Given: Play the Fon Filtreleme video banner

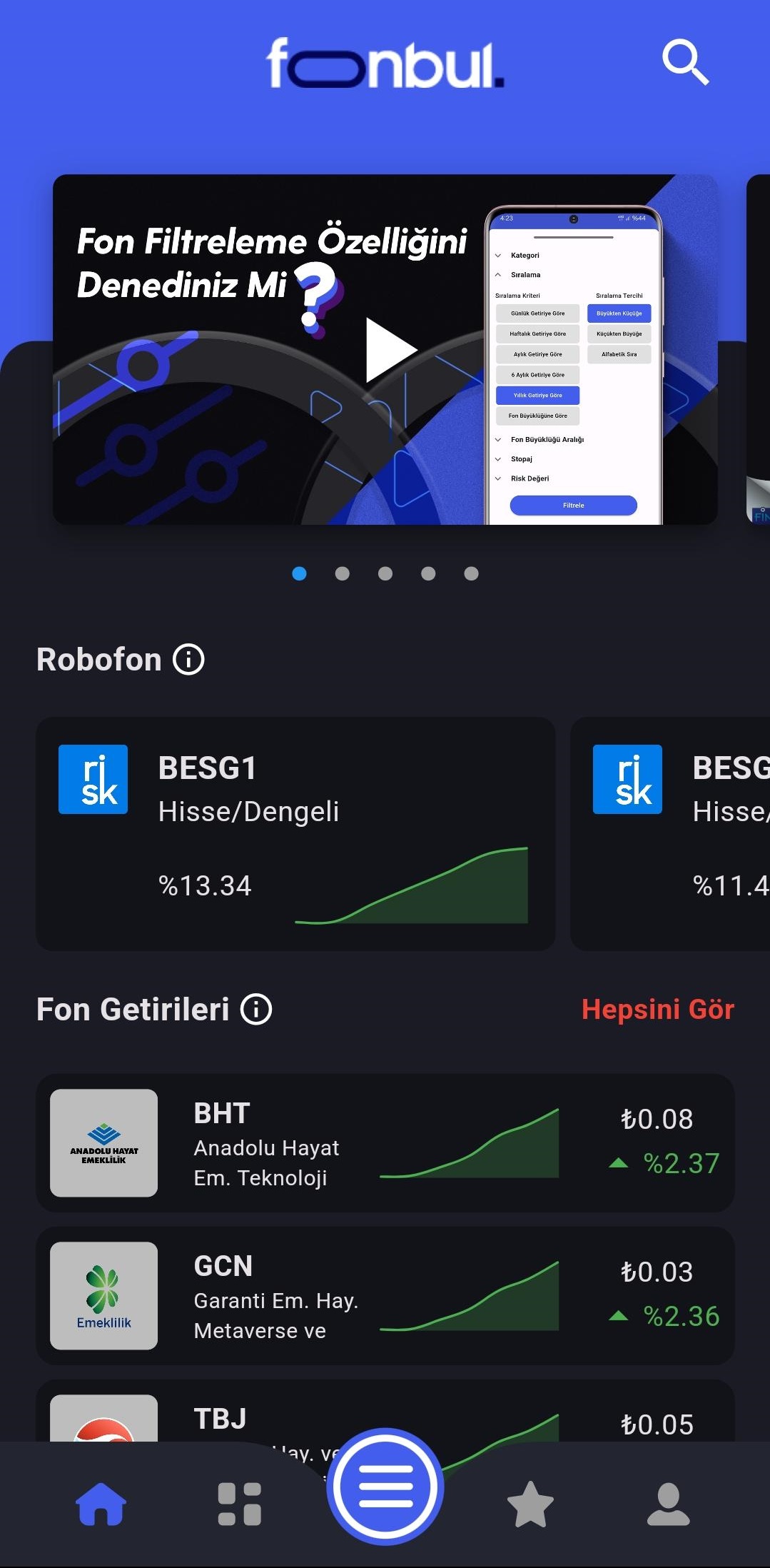Looking at the screenshot, I should click(390, 349).
